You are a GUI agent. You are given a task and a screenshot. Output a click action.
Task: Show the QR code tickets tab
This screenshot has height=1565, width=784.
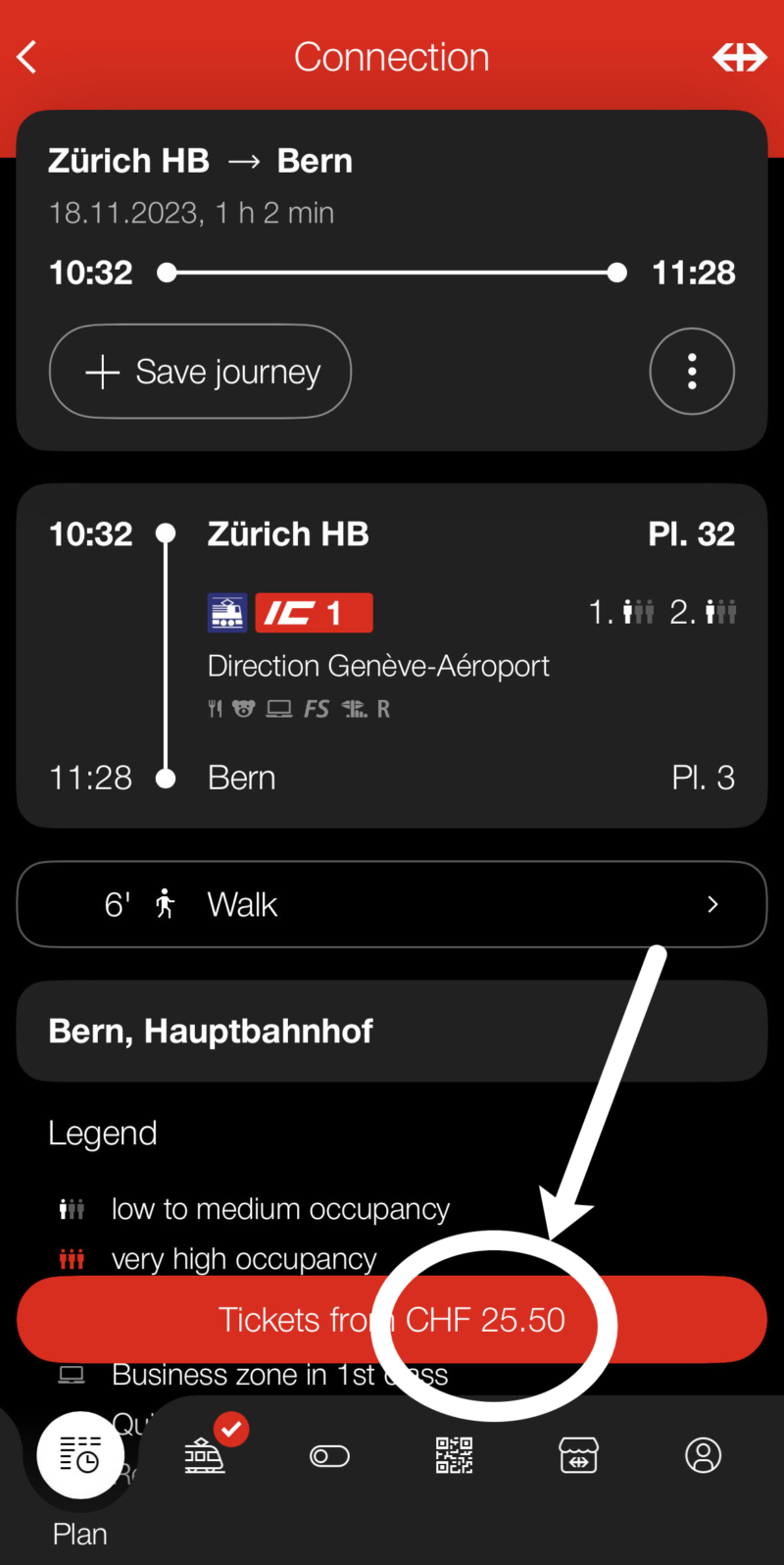(x=454, y=1455)
